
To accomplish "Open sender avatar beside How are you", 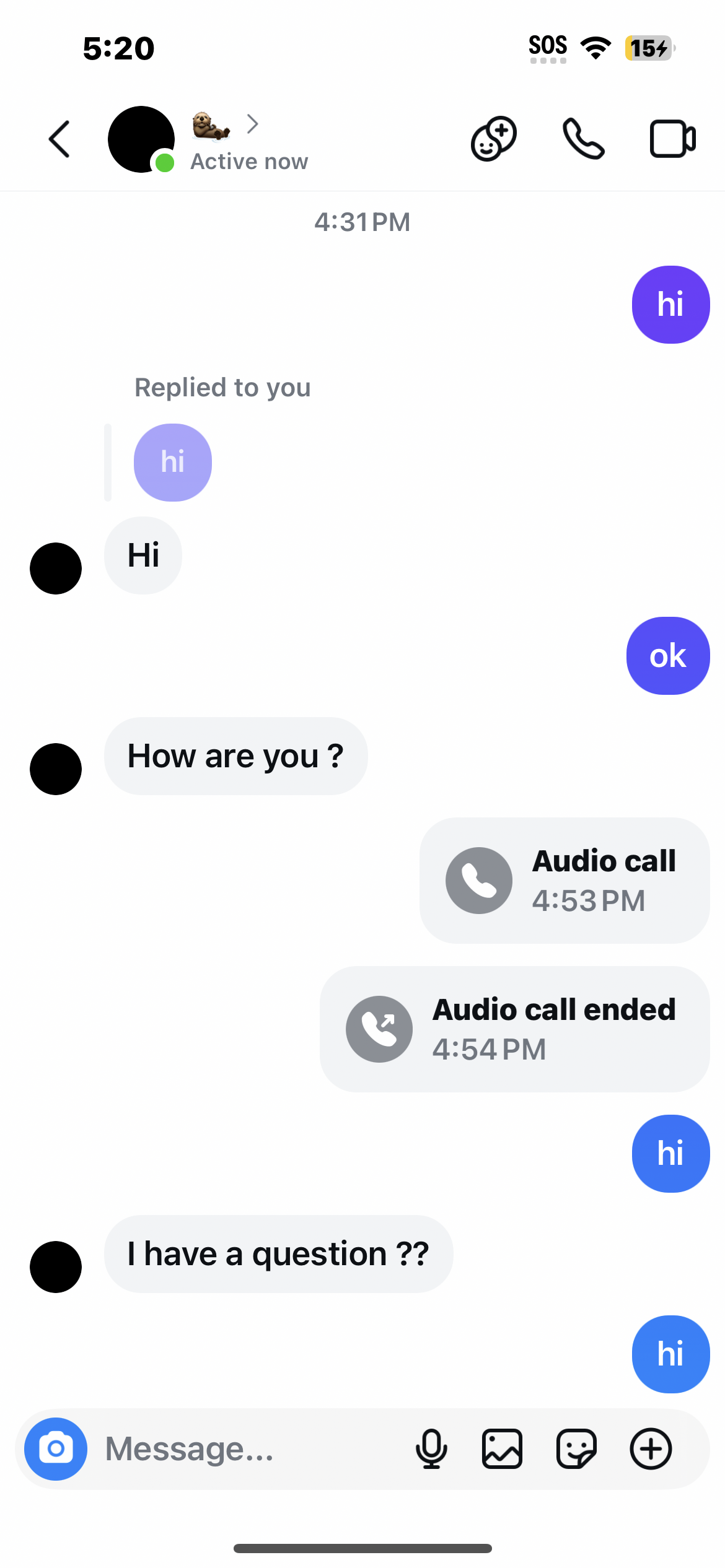I will [x=56, y=769].
